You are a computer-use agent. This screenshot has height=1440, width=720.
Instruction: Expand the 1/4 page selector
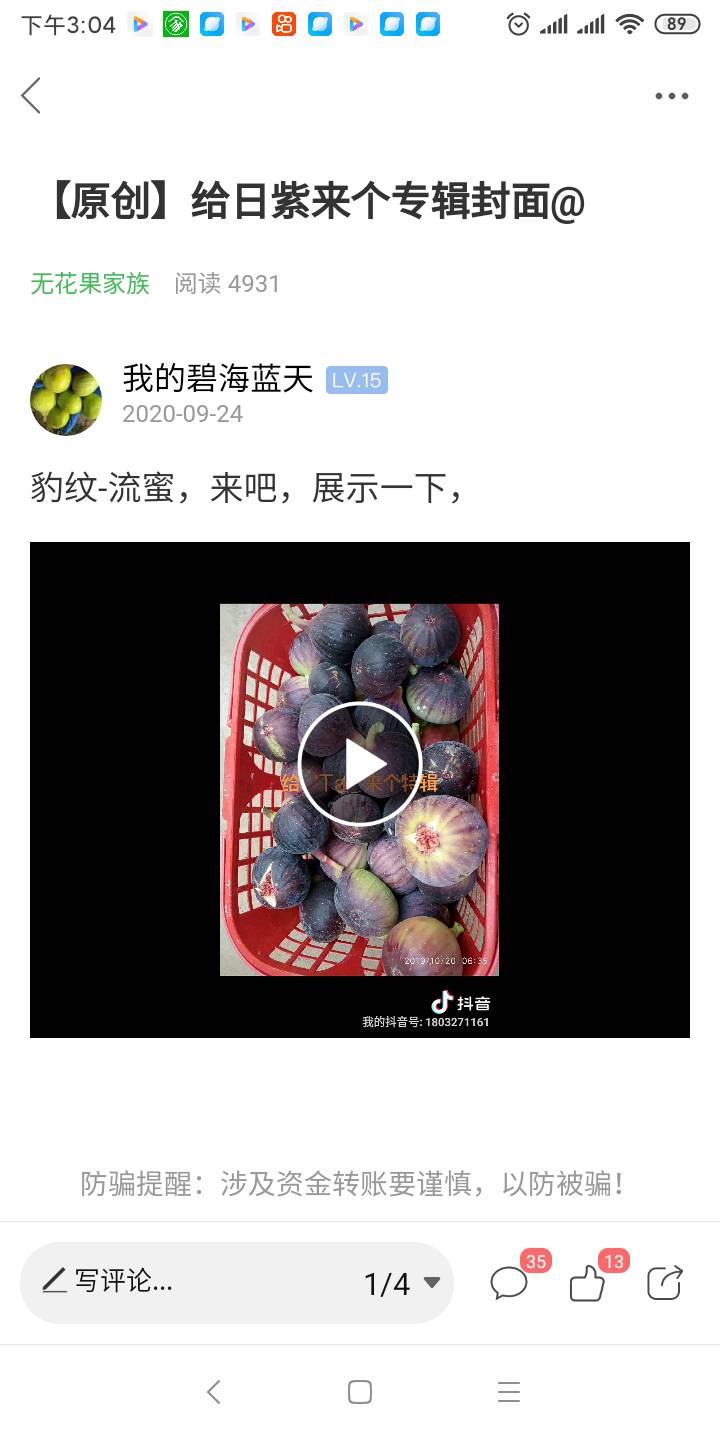[403, 1283]
